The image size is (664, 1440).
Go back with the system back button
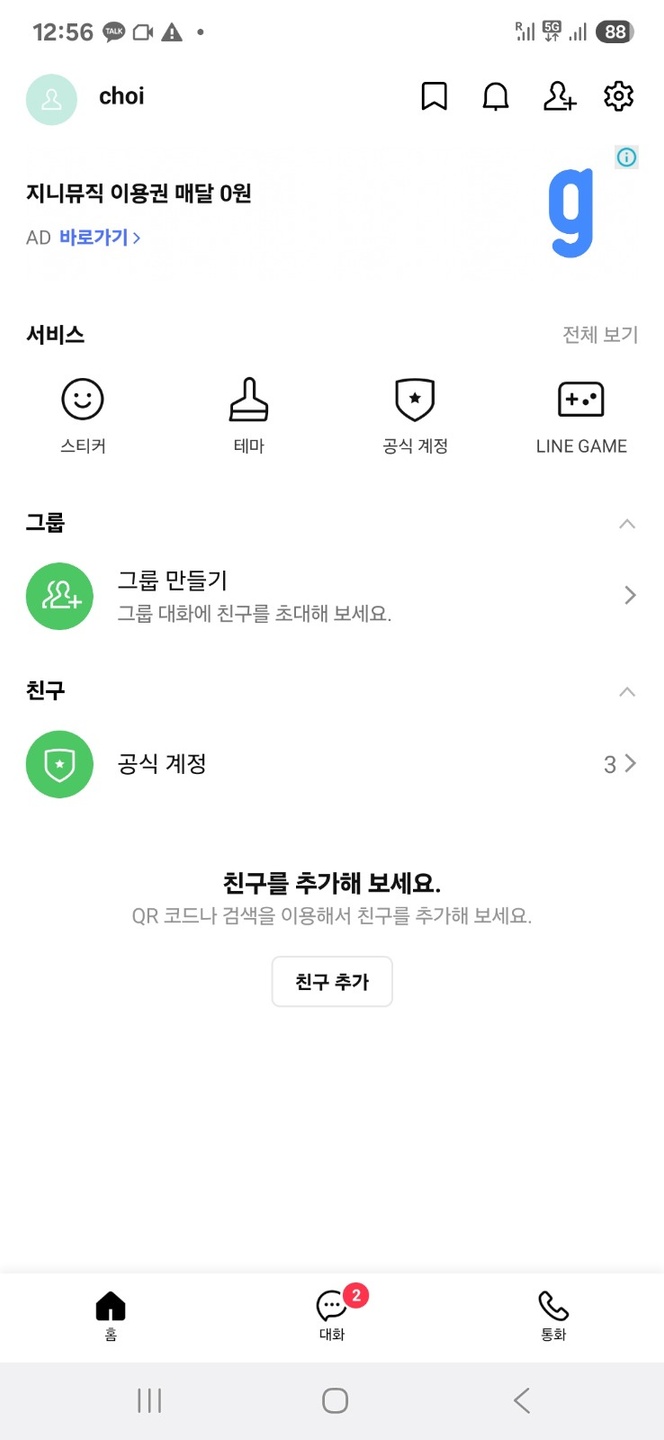pos(521,1400)
